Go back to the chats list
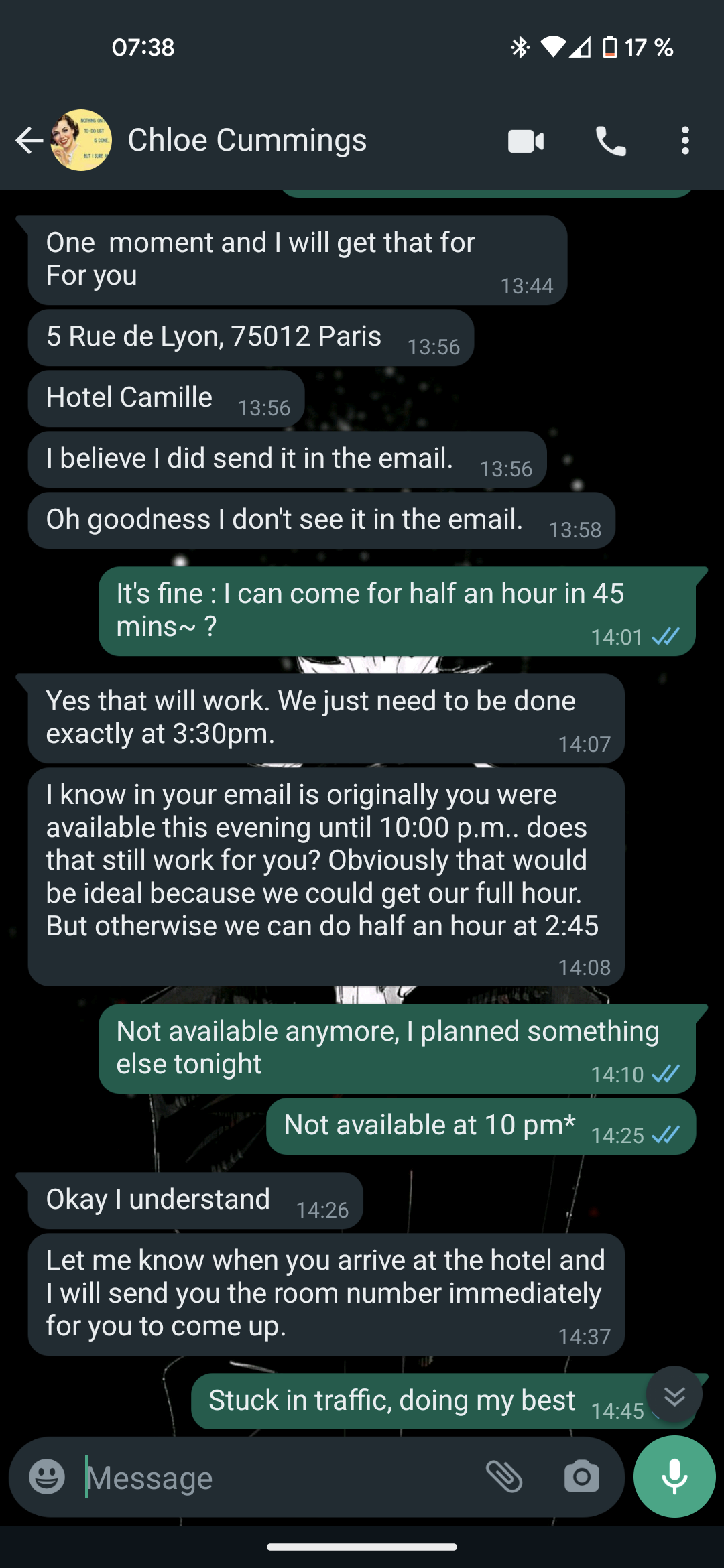 point(28,141)
